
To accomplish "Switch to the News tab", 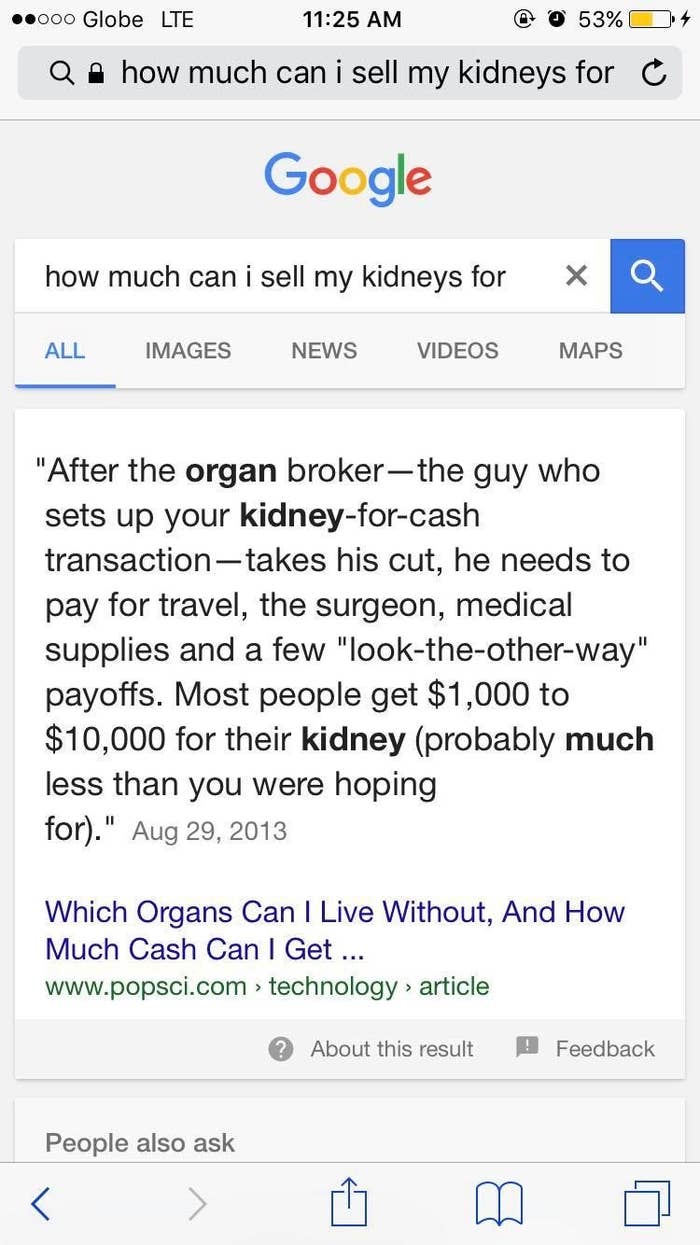I will pyautogui.click(x=324, y=351).
